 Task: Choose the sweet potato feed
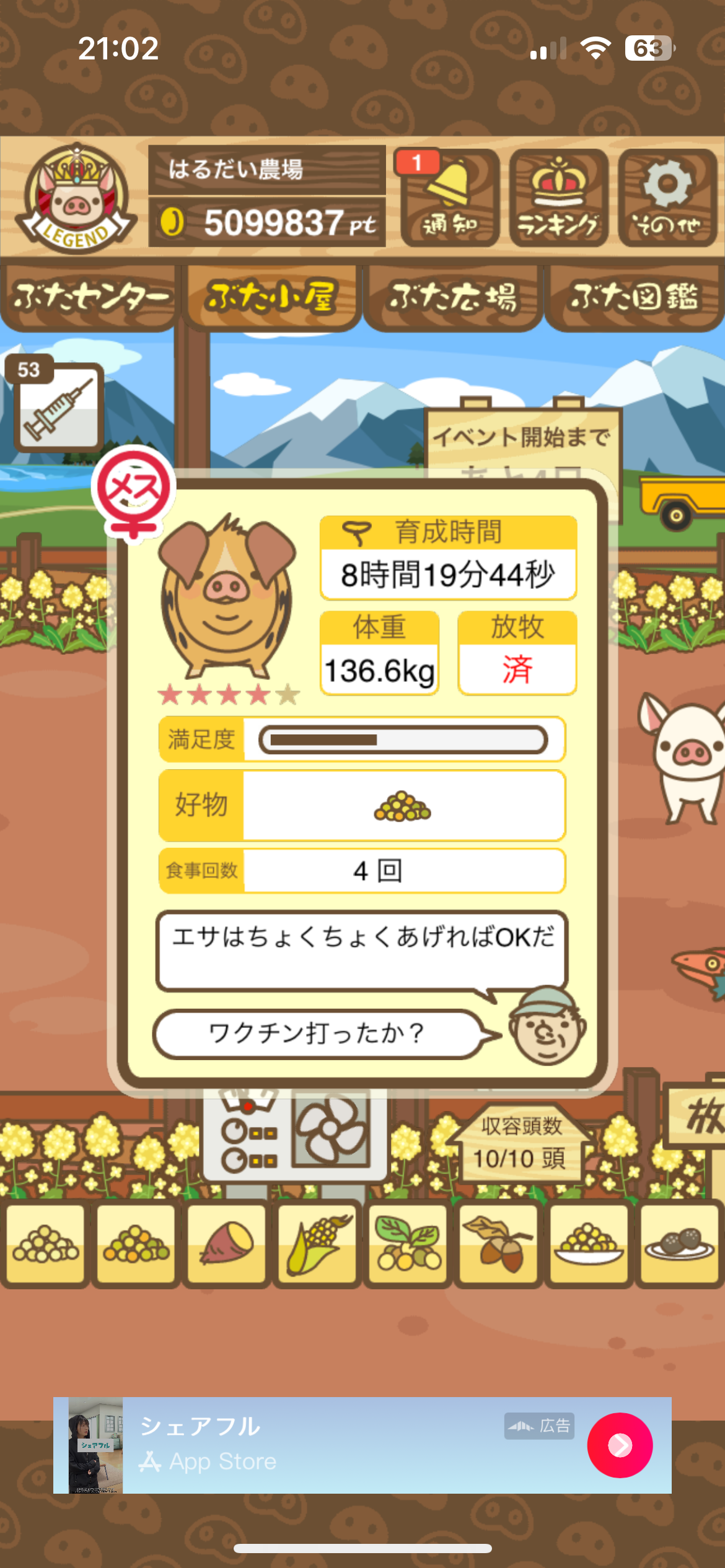[227, 1243]
